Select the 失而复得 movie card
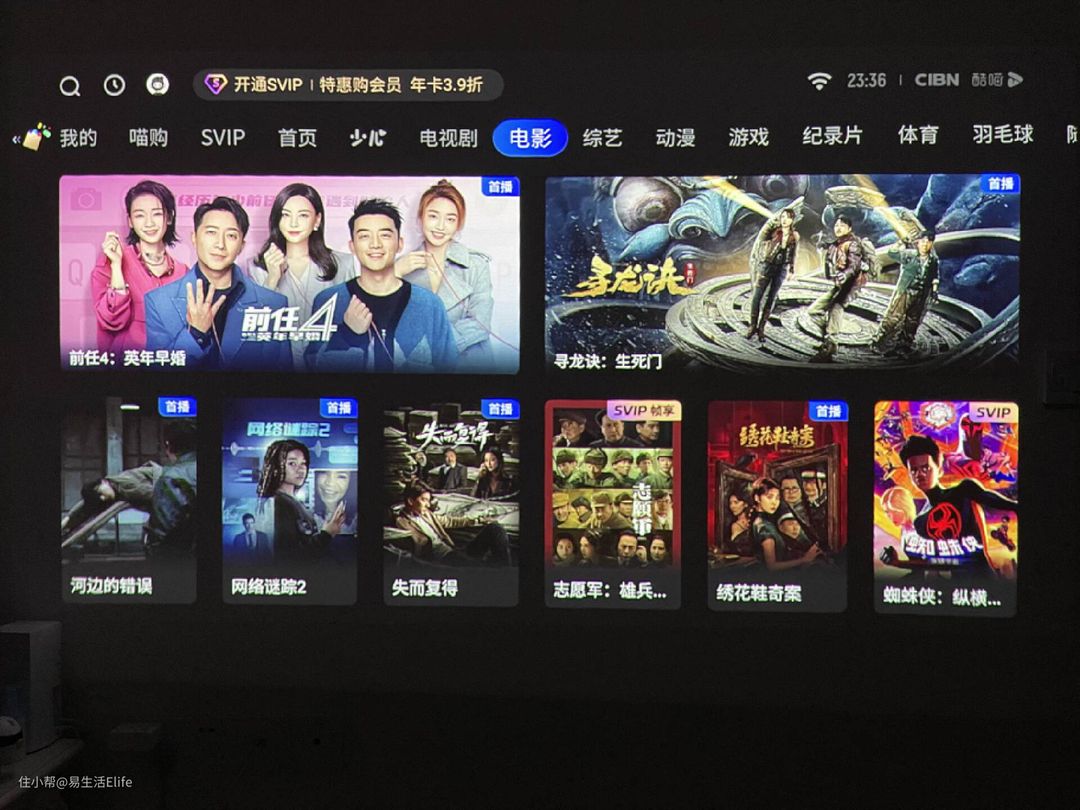The width and height of the screenshot is (1080, 810). click(x=450, y=502)
